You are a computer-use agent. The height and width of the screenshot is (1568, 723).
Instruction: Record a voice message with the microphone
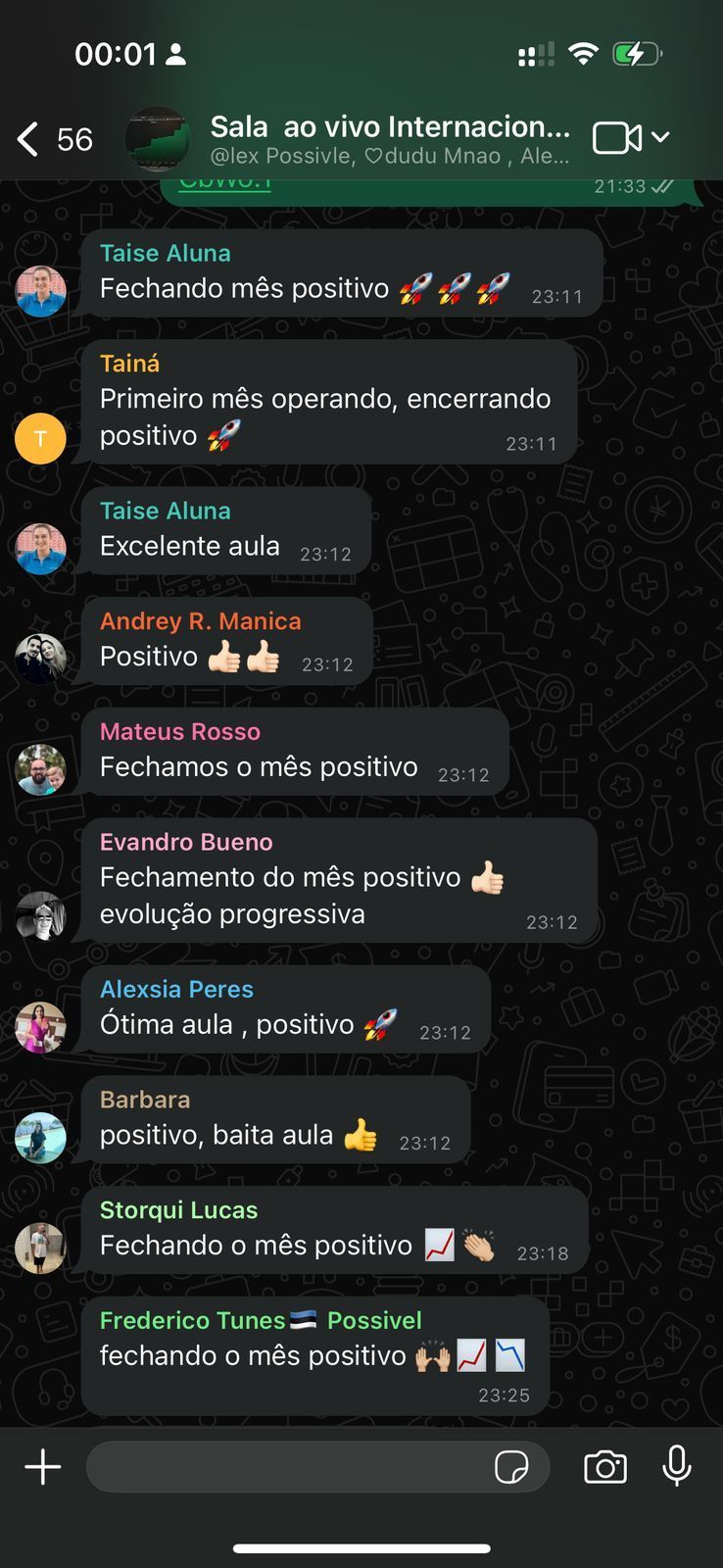677,1466
